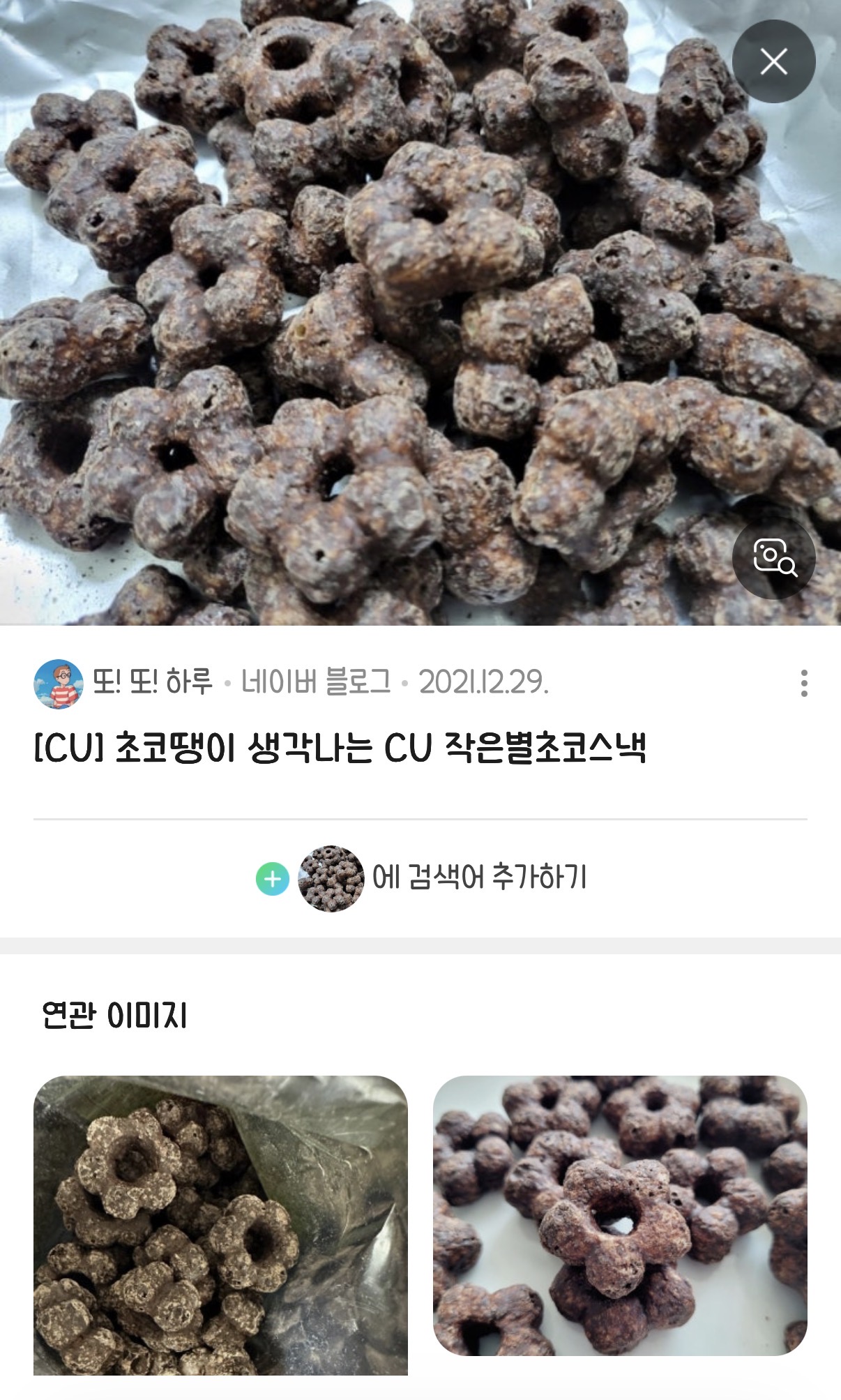Start a visual lens search on this image
Screen dimensions: 841x1400
[x=773, y=557]
